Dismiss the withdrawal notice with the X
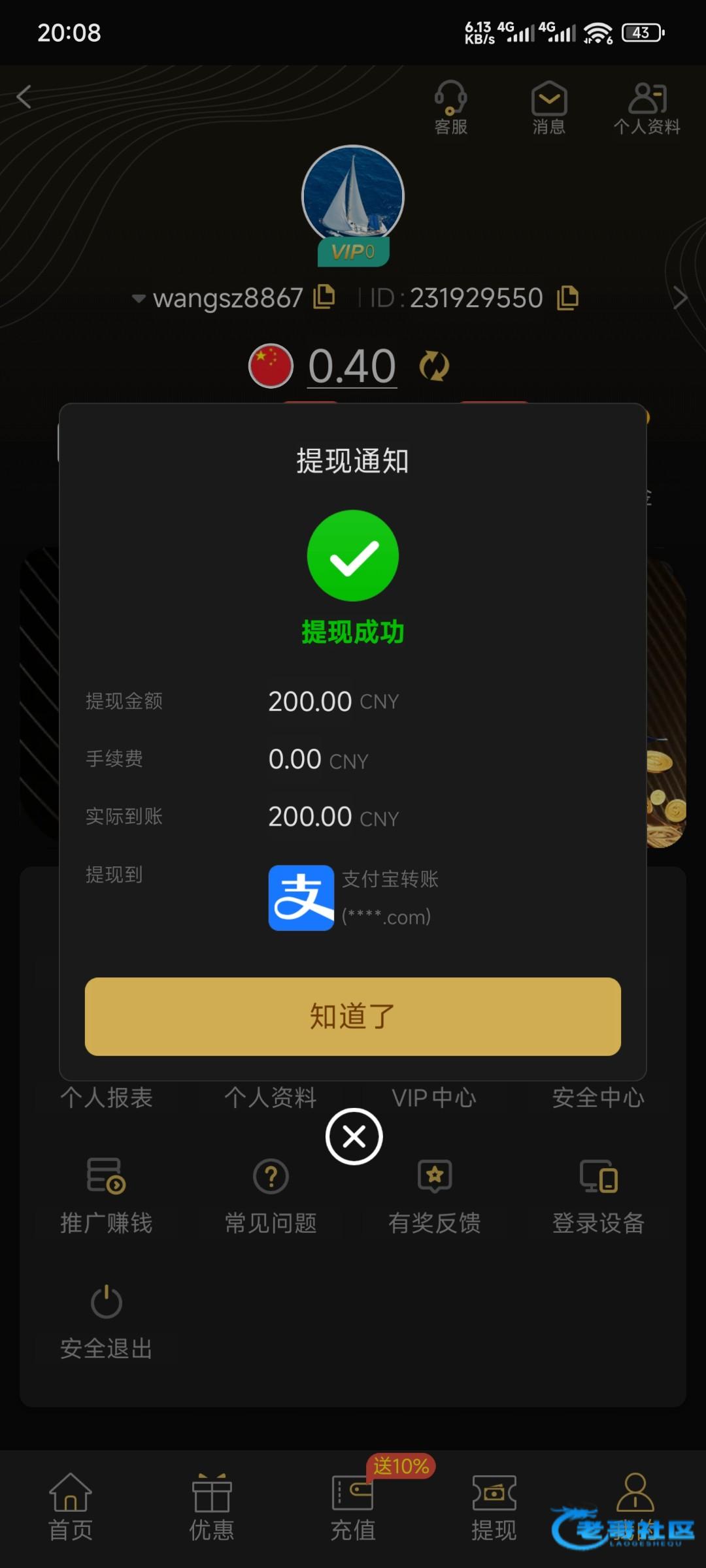The width and height of the screenshot is (706, 1568). [x=354, y=1137]
